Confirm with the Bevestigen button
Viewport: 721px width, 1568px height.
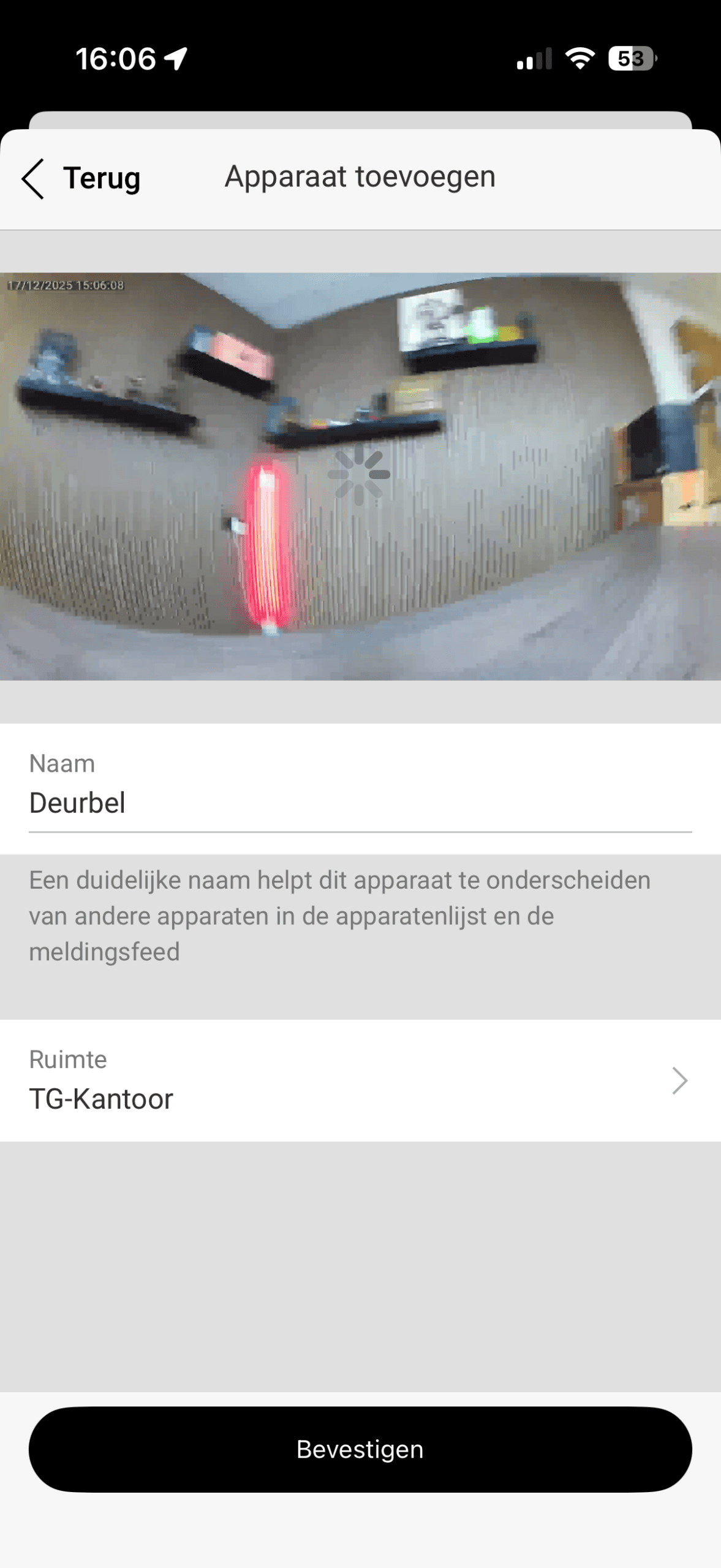[x=360, y=1449]
